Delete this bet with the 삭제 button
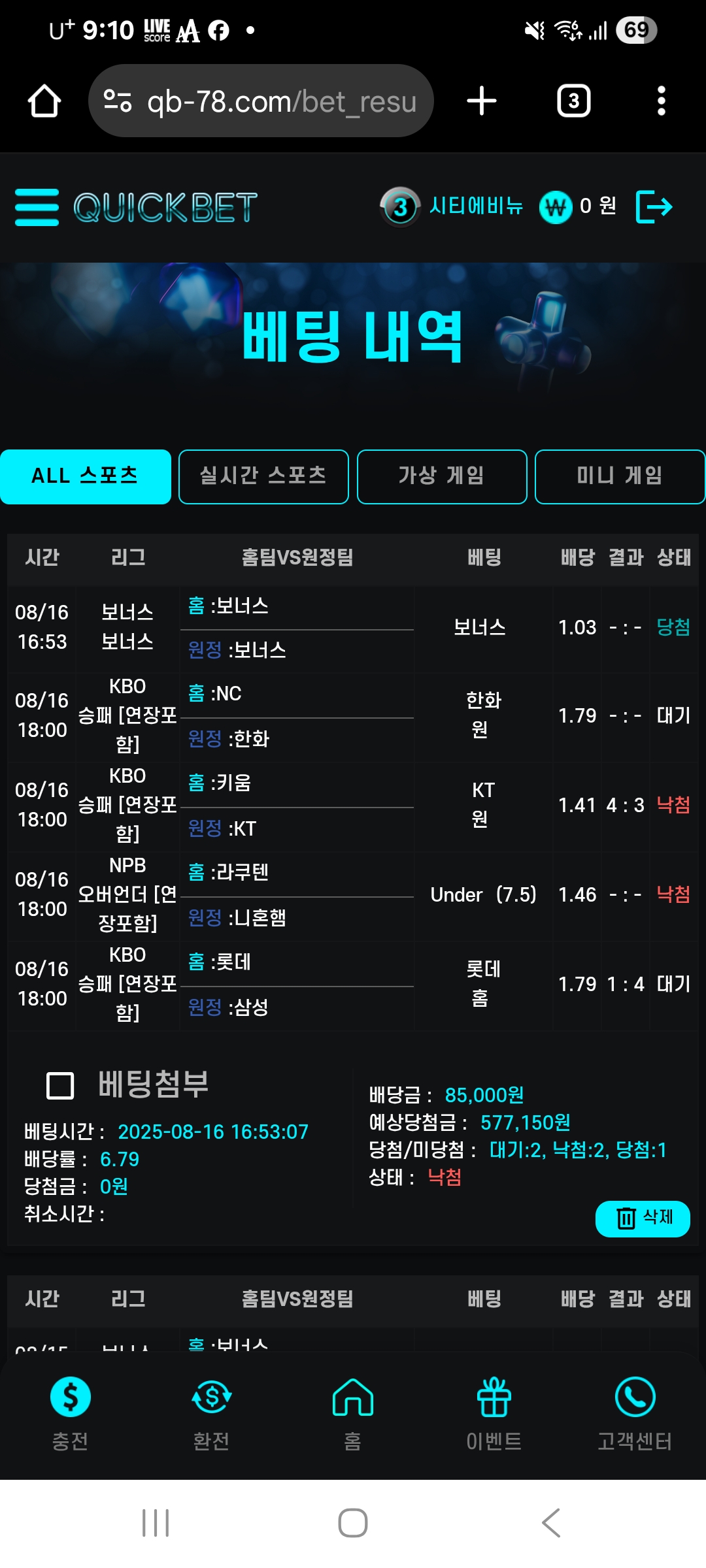This screenshot has width=706, height=1568. (643, 1218)
